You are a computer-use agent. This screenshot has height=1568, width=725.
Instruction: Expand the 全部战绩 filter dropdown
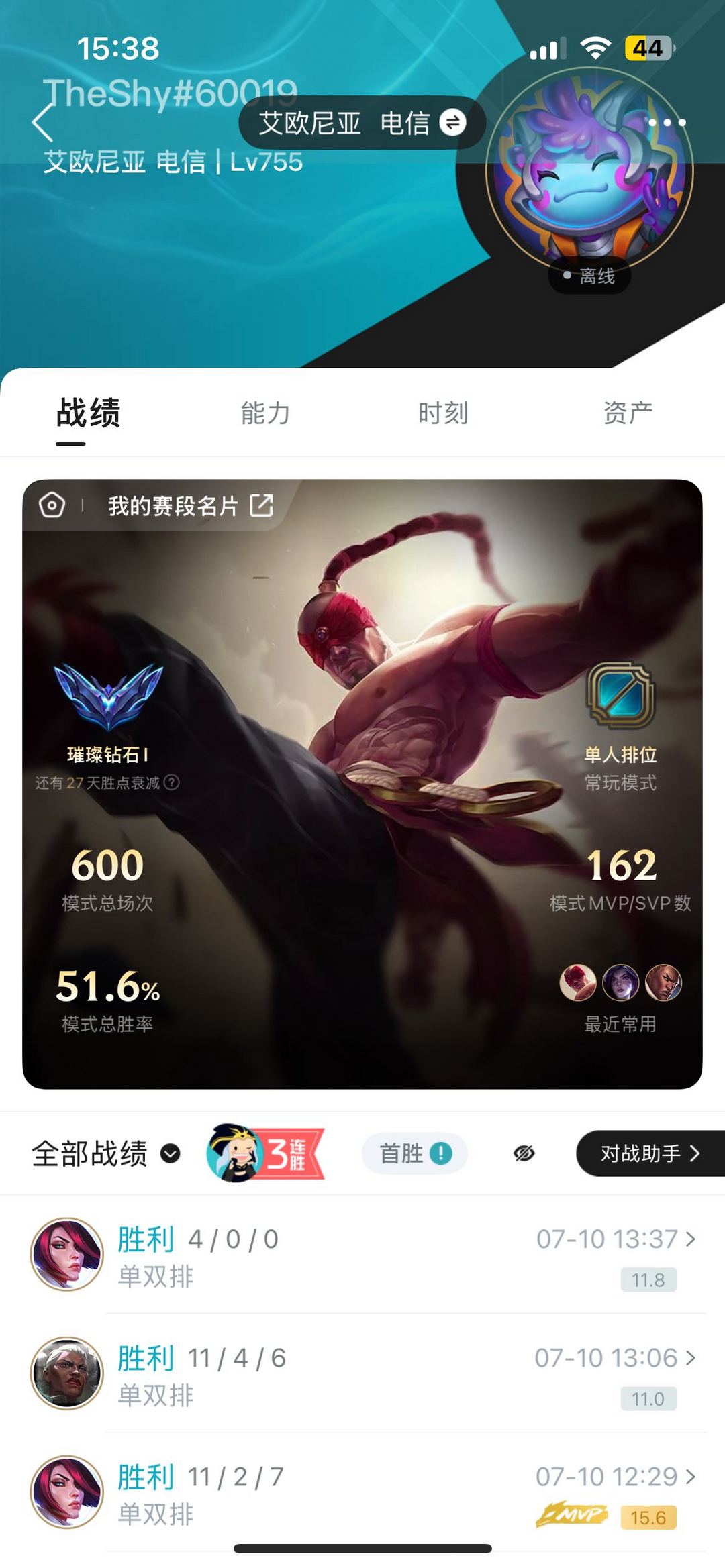(x=106, y=1153)
